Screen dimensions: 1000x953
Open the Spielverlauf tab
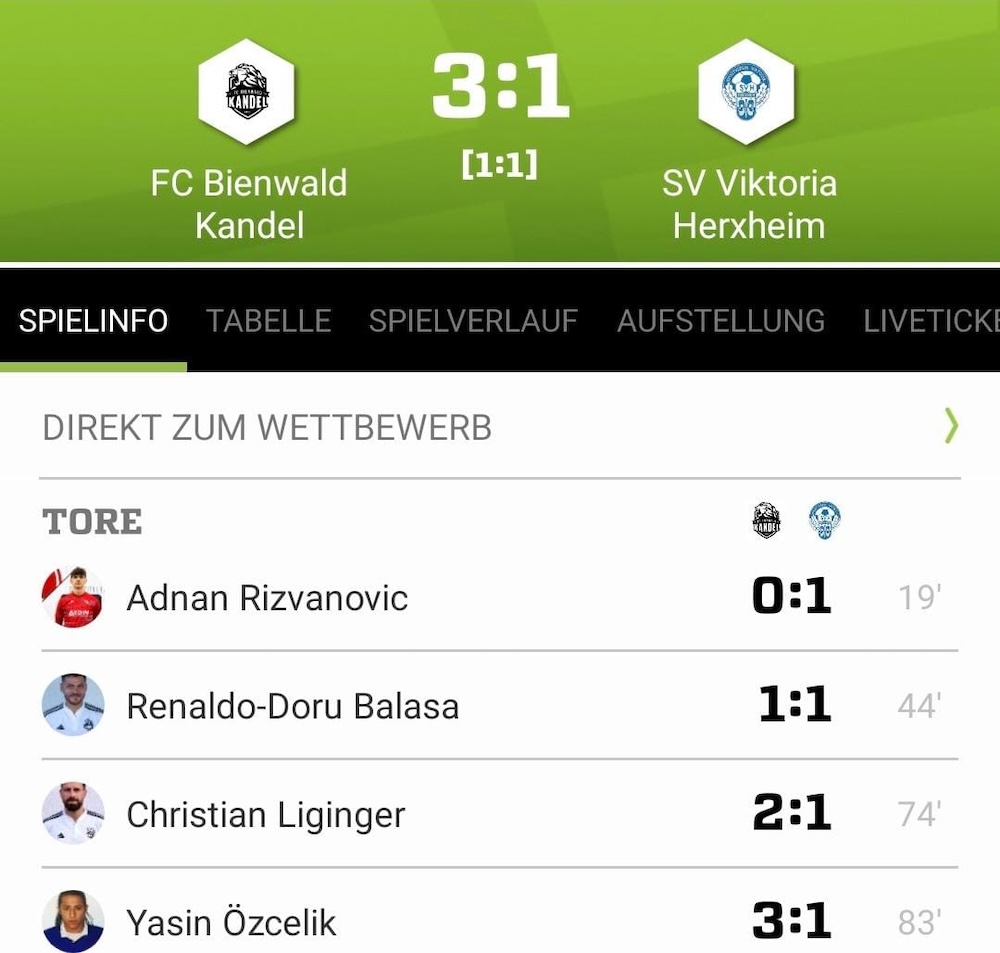click(x=473, y=321)
